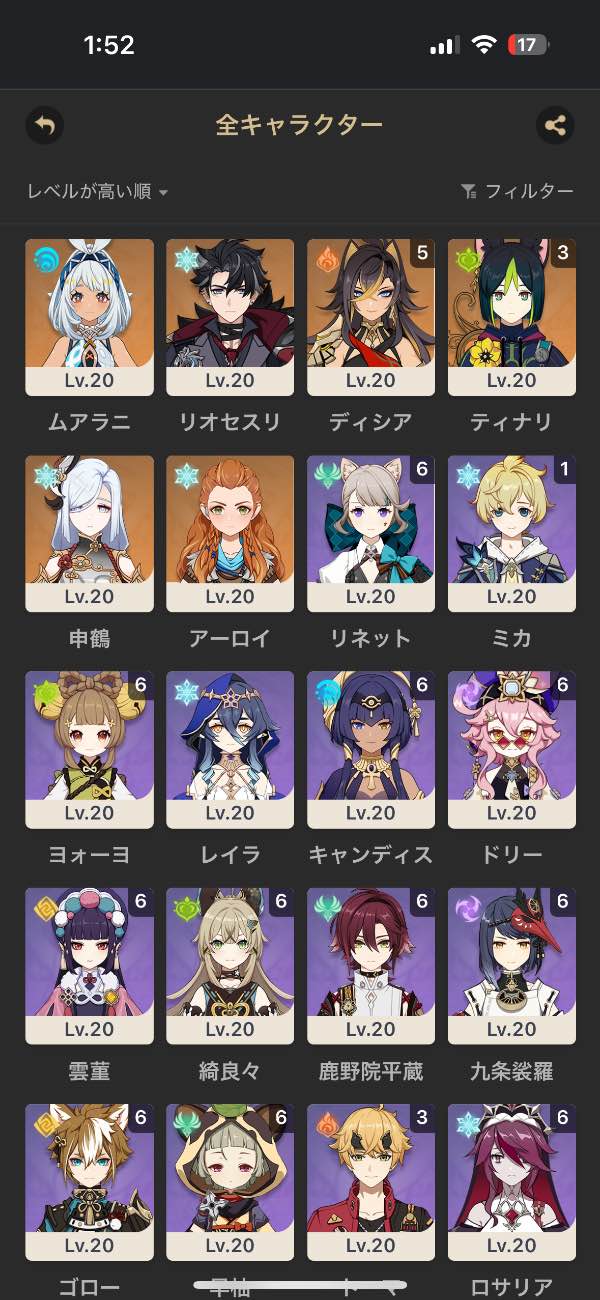Share the character list

555,125
